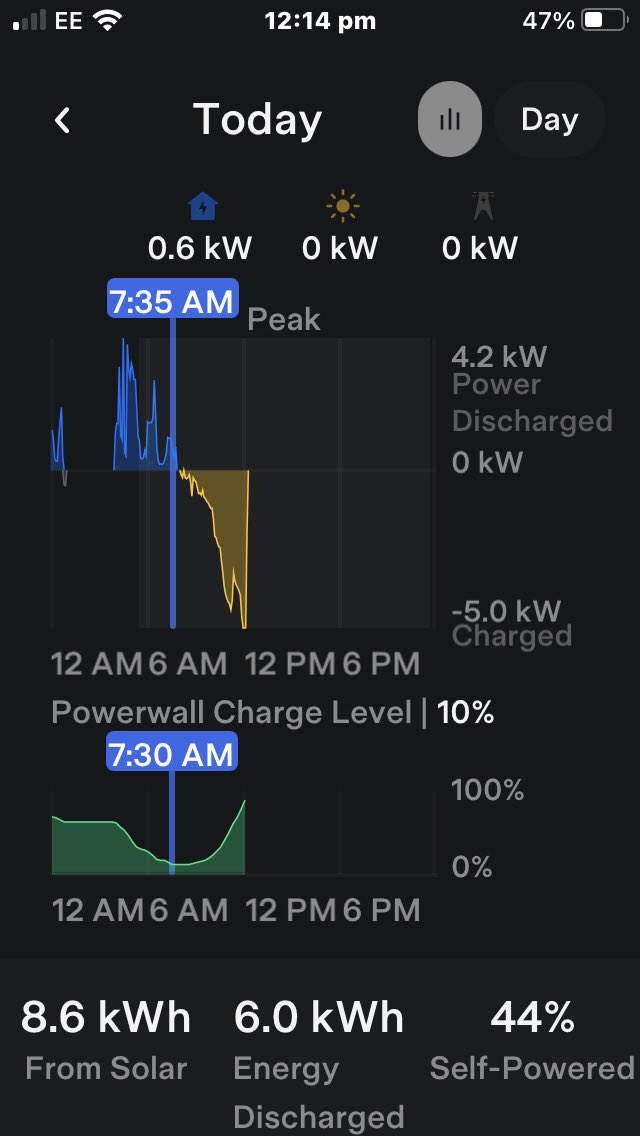Select the home power icon
The height and width of the screenshot is (1136, 640).
pos(203,207)
